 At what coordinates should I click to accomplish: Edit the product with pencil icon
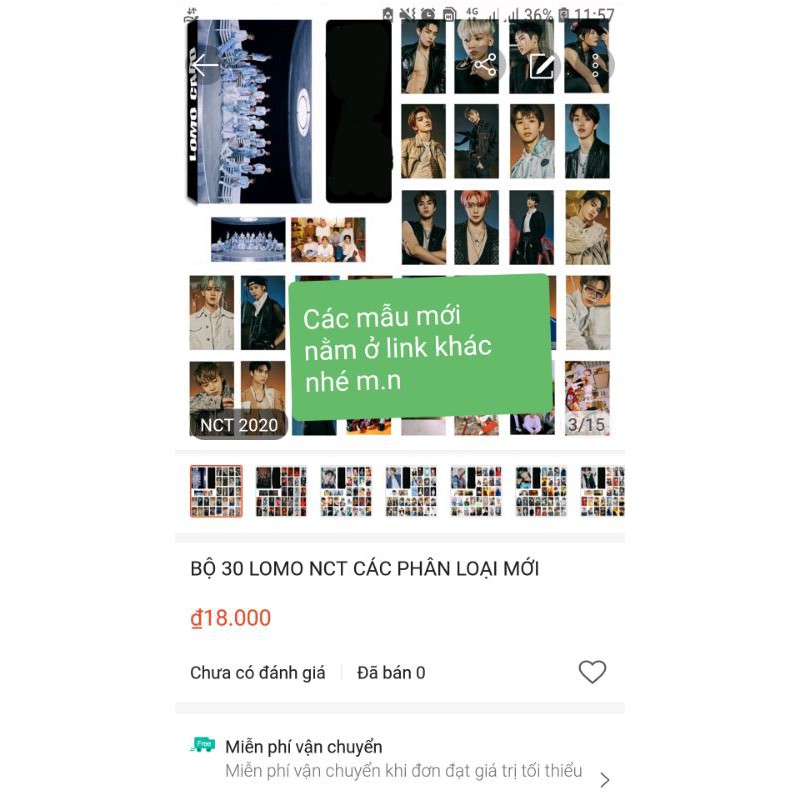541,66
